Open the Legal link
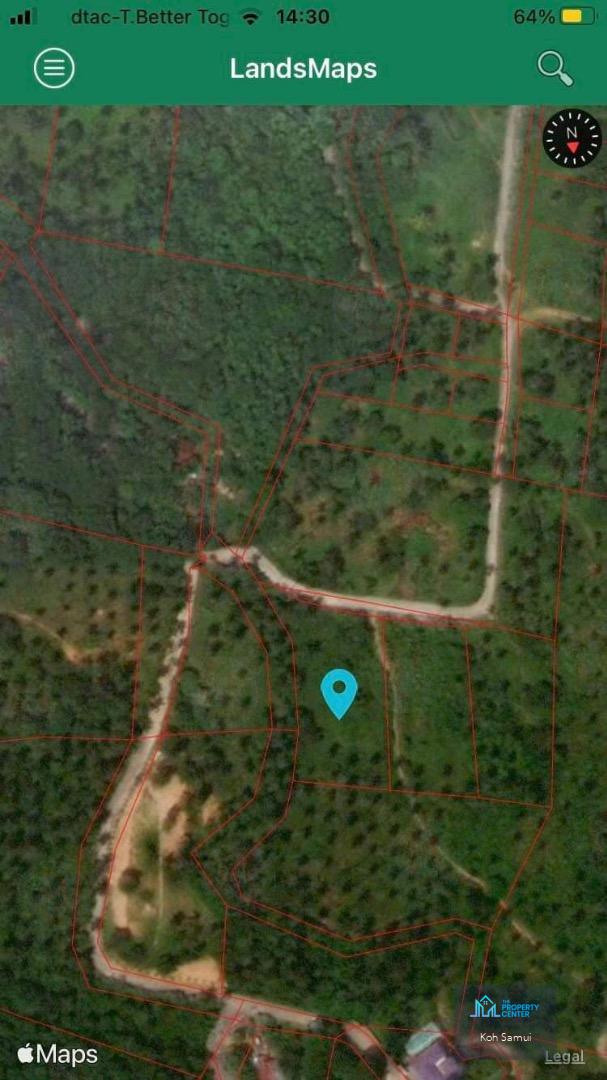Screen dimensions: 607x1080 pos(564,1057)
